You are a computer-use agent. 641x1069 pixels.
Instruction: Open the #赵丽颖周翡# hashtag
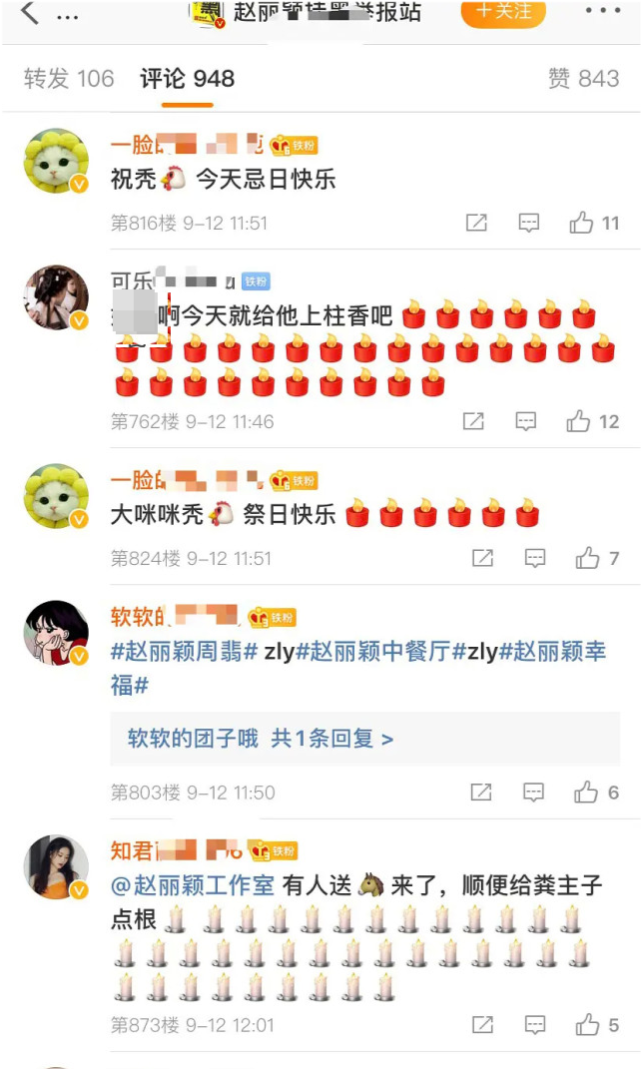point(185,653)
